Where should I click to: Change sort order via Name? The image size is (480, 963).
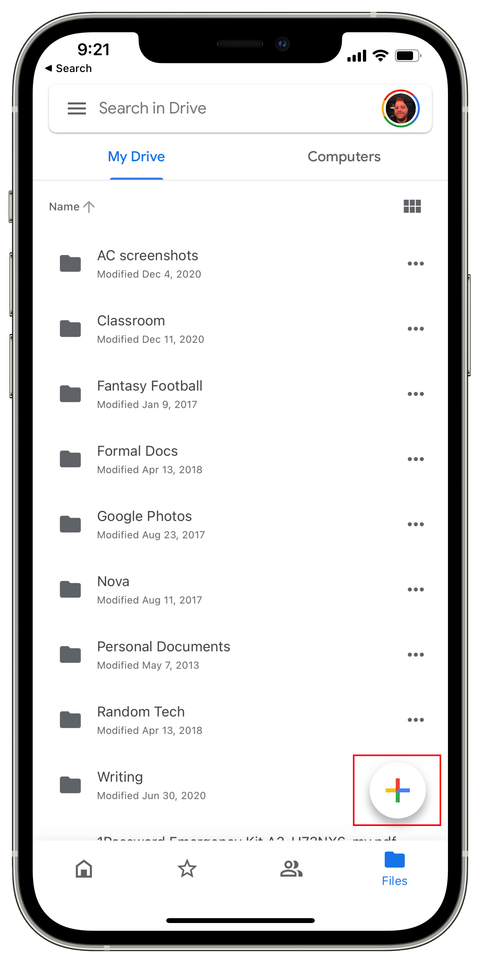[72, 207]
